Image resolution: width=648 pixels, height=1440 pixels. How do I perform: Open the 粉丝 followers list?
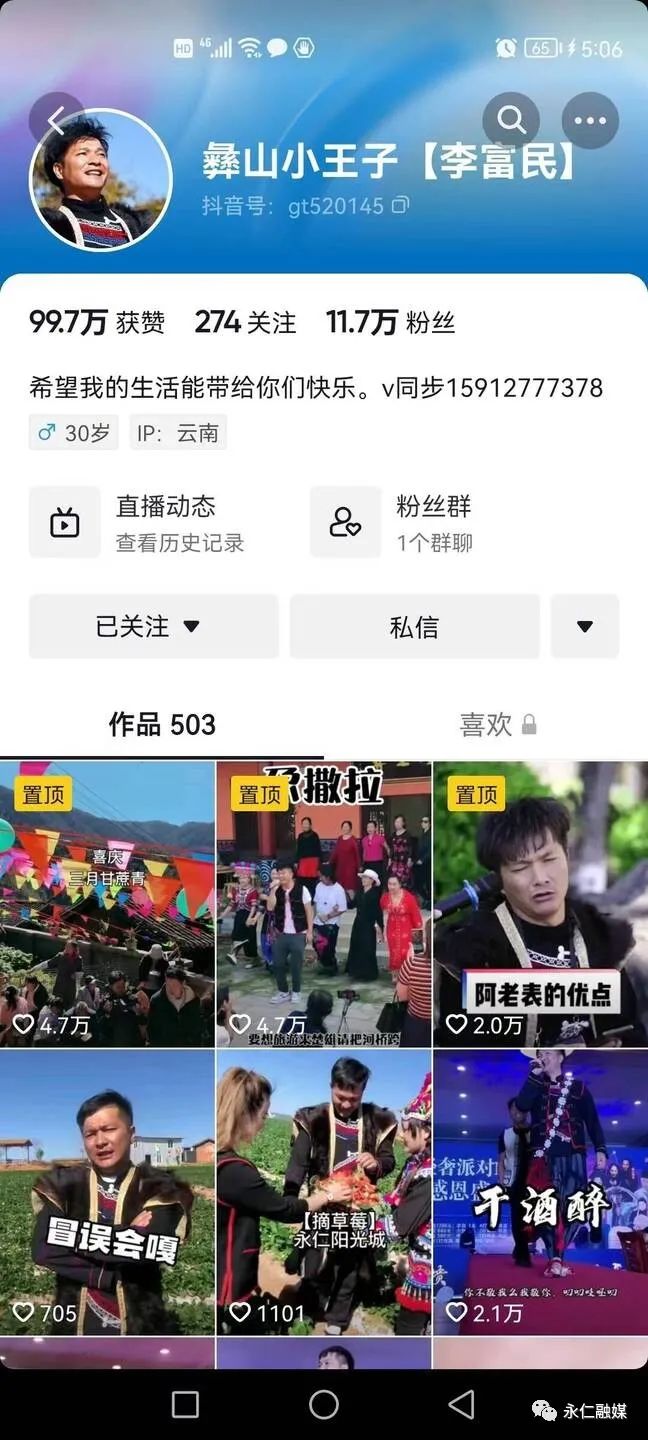coord(390,322)
